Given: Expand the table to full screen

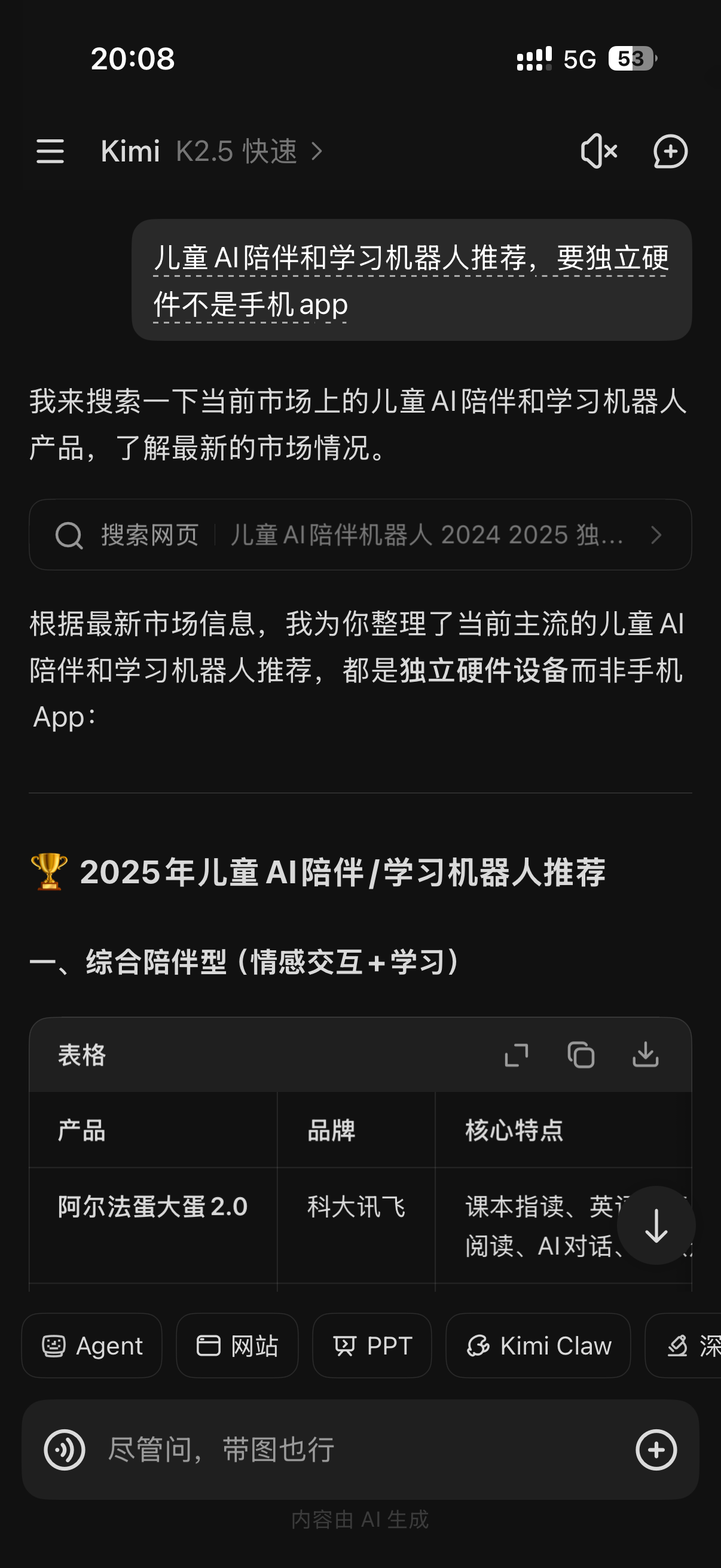Looking at the screenshot, I should pos(517,1055).
